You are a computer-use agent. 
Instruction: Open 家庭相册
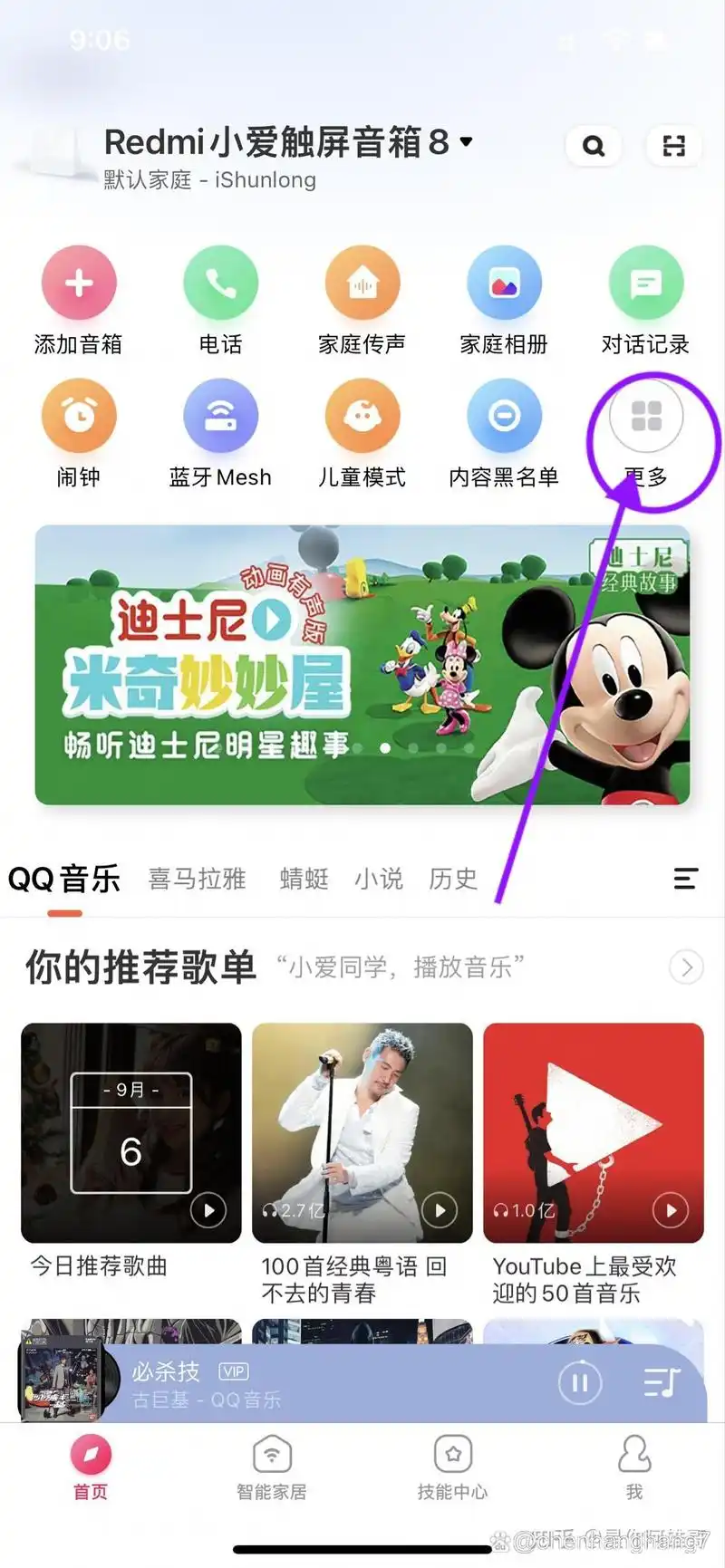[x=504, y=284]
